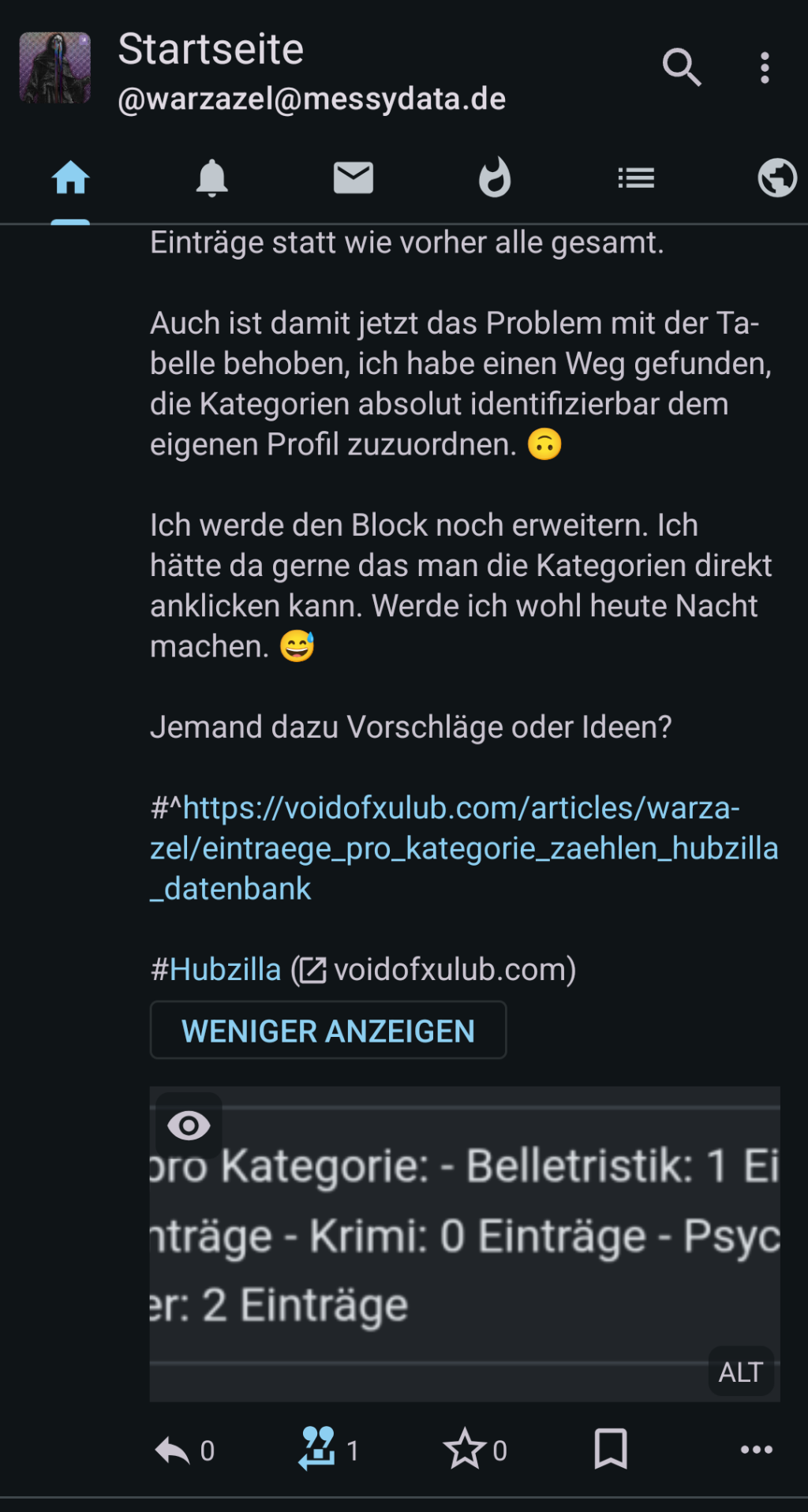
Task: Boost this post
Action: tap(317, 1449)
